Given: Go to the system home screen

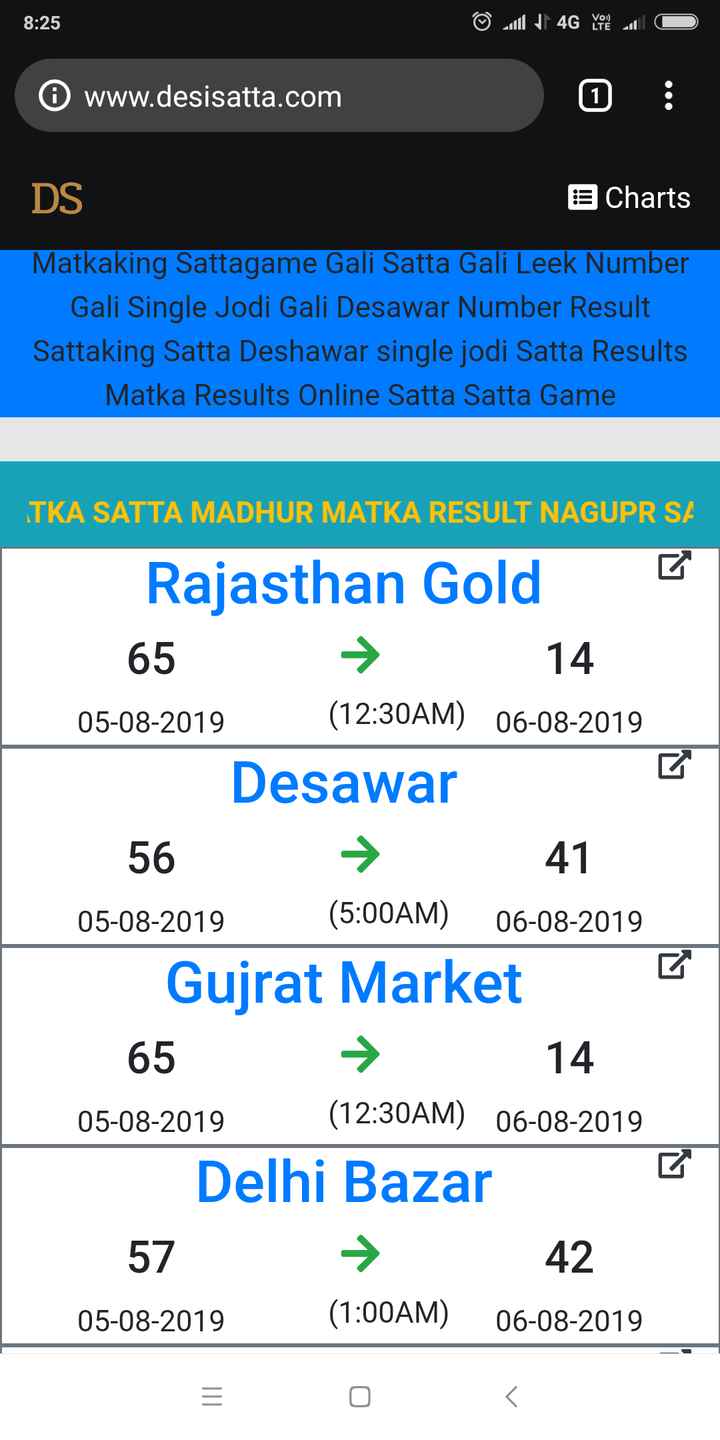Looking at the screenshot, I should (x=360, y=1397).
